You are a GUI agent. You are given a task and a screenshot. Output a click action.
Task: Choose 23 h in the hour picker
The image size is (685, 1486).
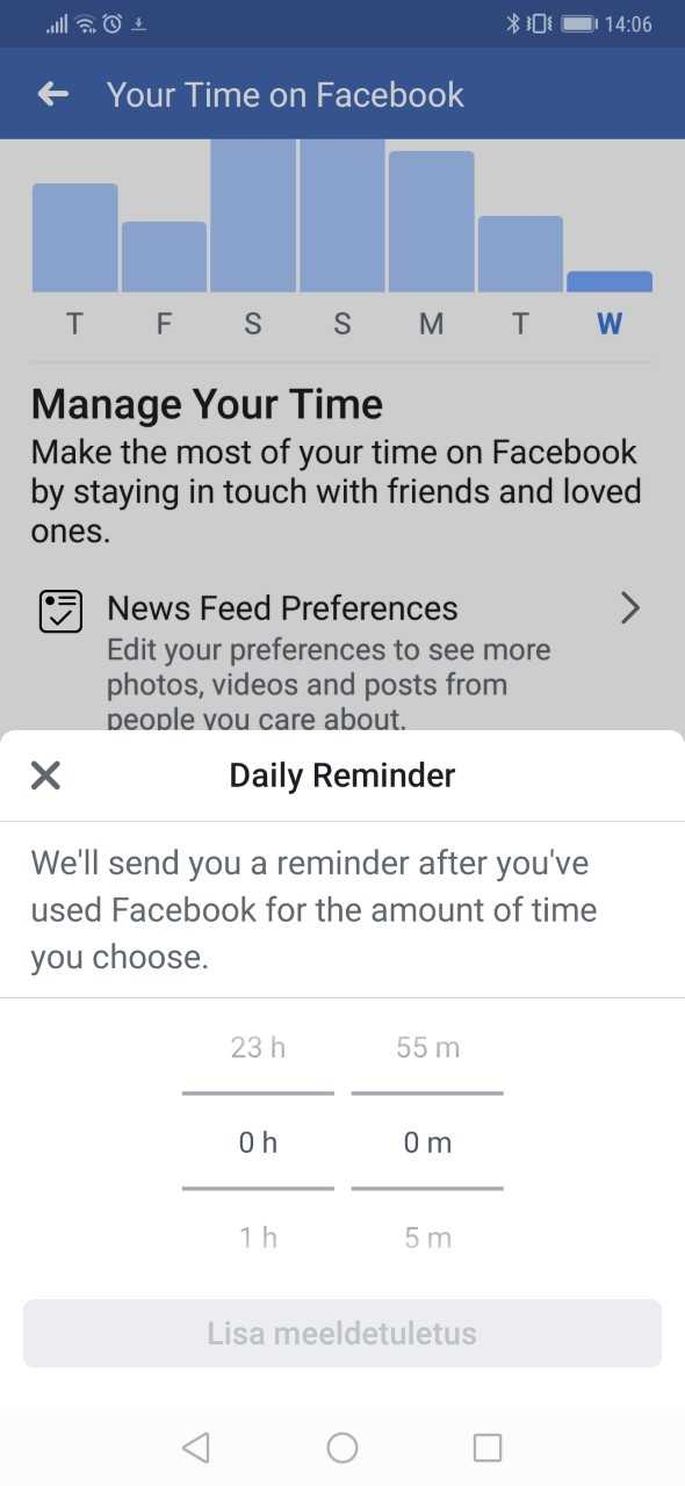[258, 1047]
